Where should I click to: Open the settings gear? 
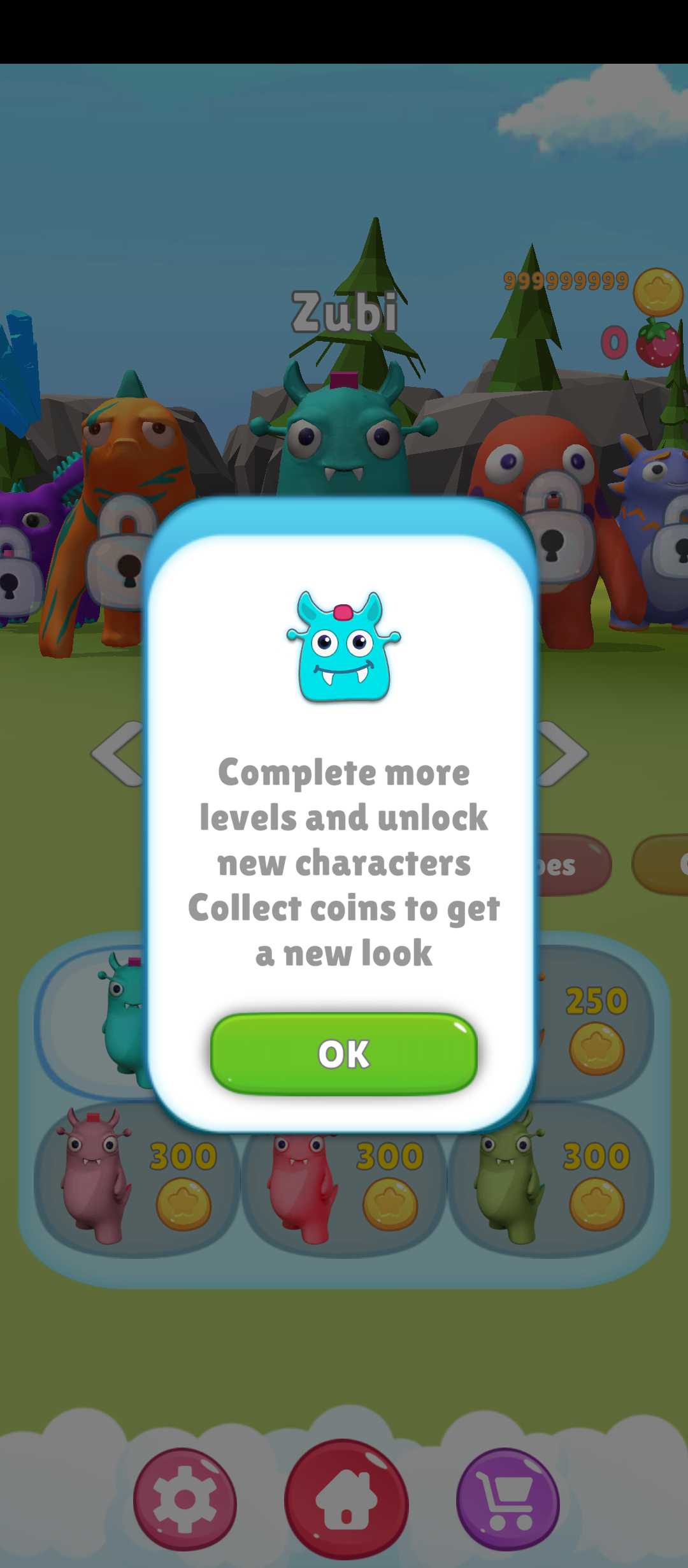(185, 1500)
